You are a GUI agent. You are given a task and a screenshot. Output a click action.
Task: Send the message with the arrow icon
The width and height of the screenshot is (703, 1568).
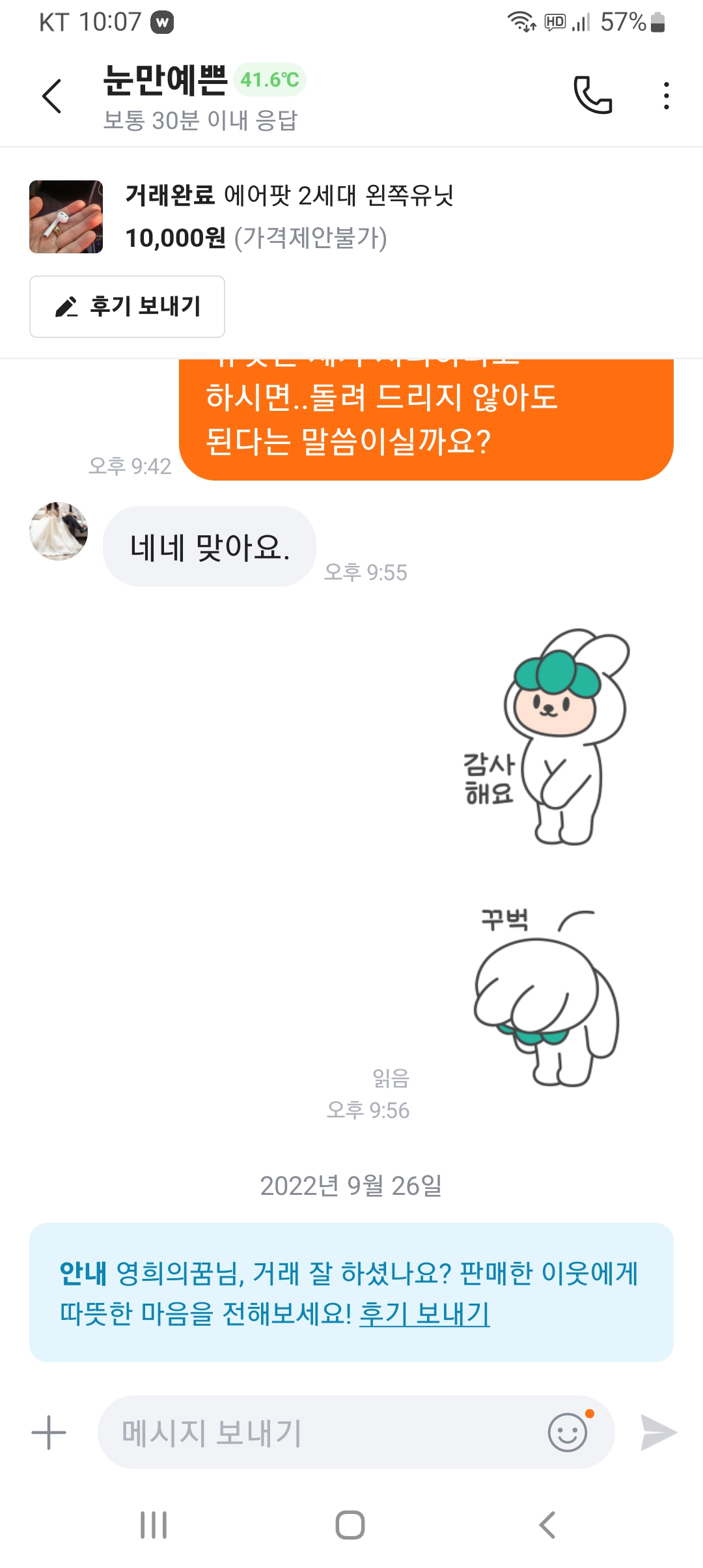(x=658, y=1433)
